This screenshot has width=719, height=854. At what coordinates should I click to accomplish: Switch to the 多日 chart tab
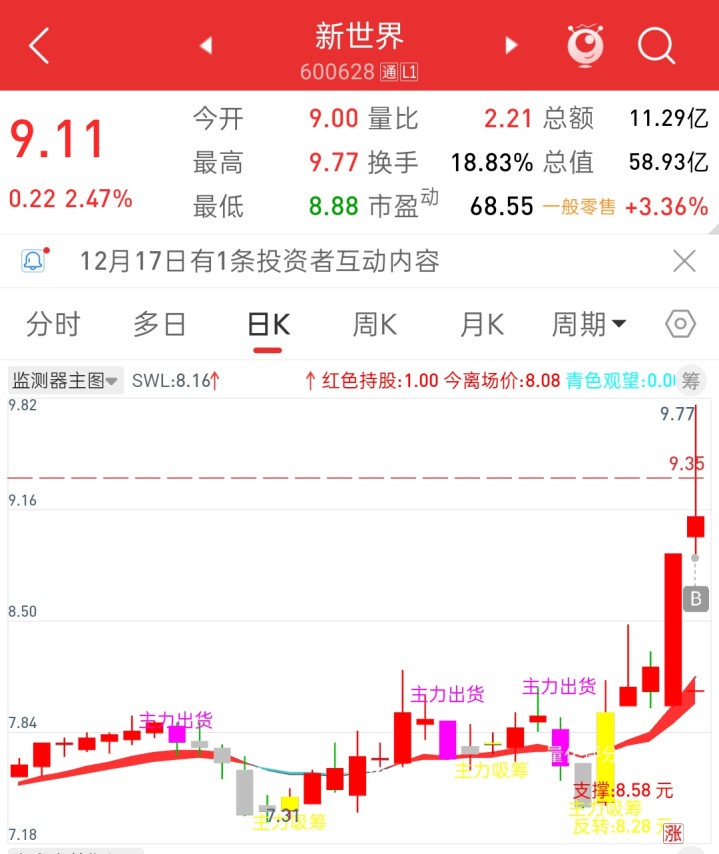160,324
